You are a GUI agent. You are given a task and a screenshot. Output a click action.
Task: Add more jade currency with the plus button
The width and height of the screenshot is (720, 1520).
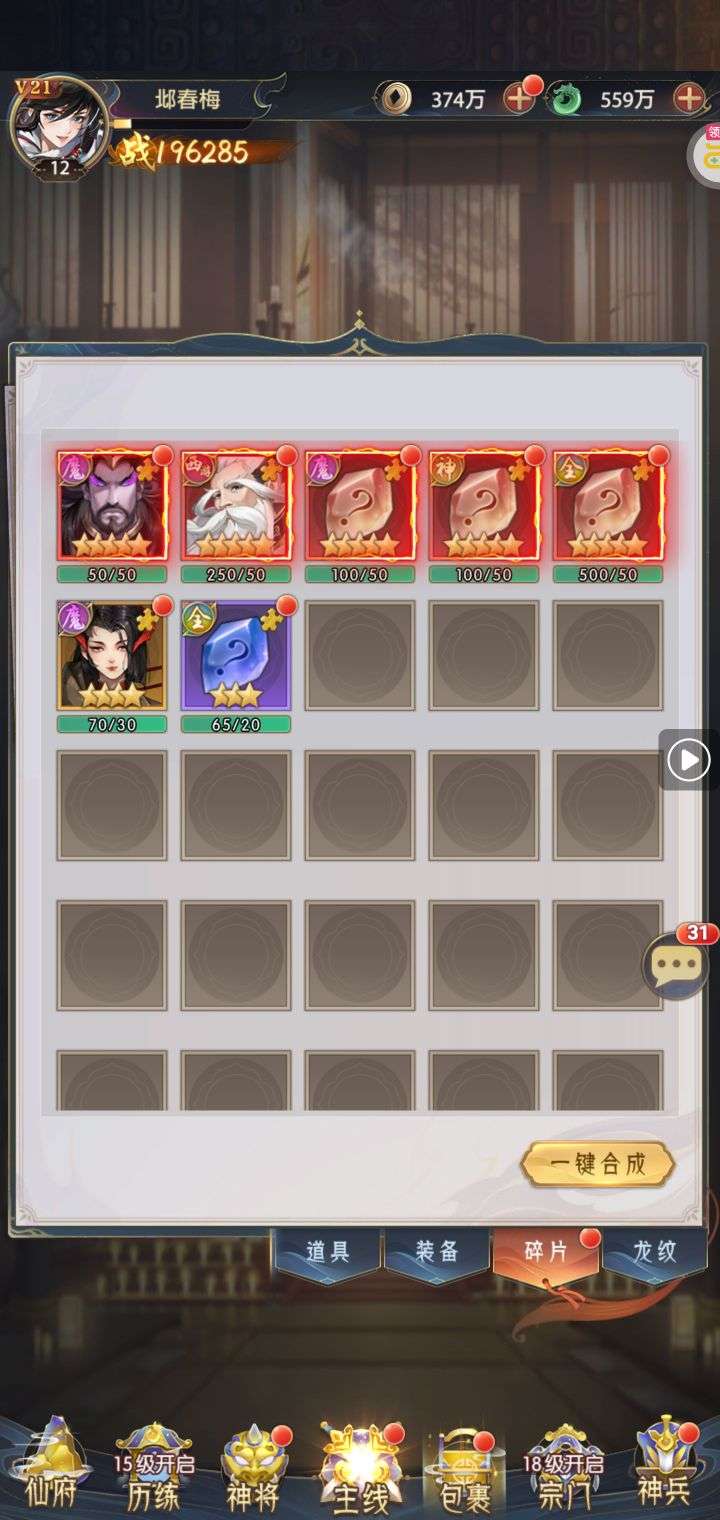689,99
